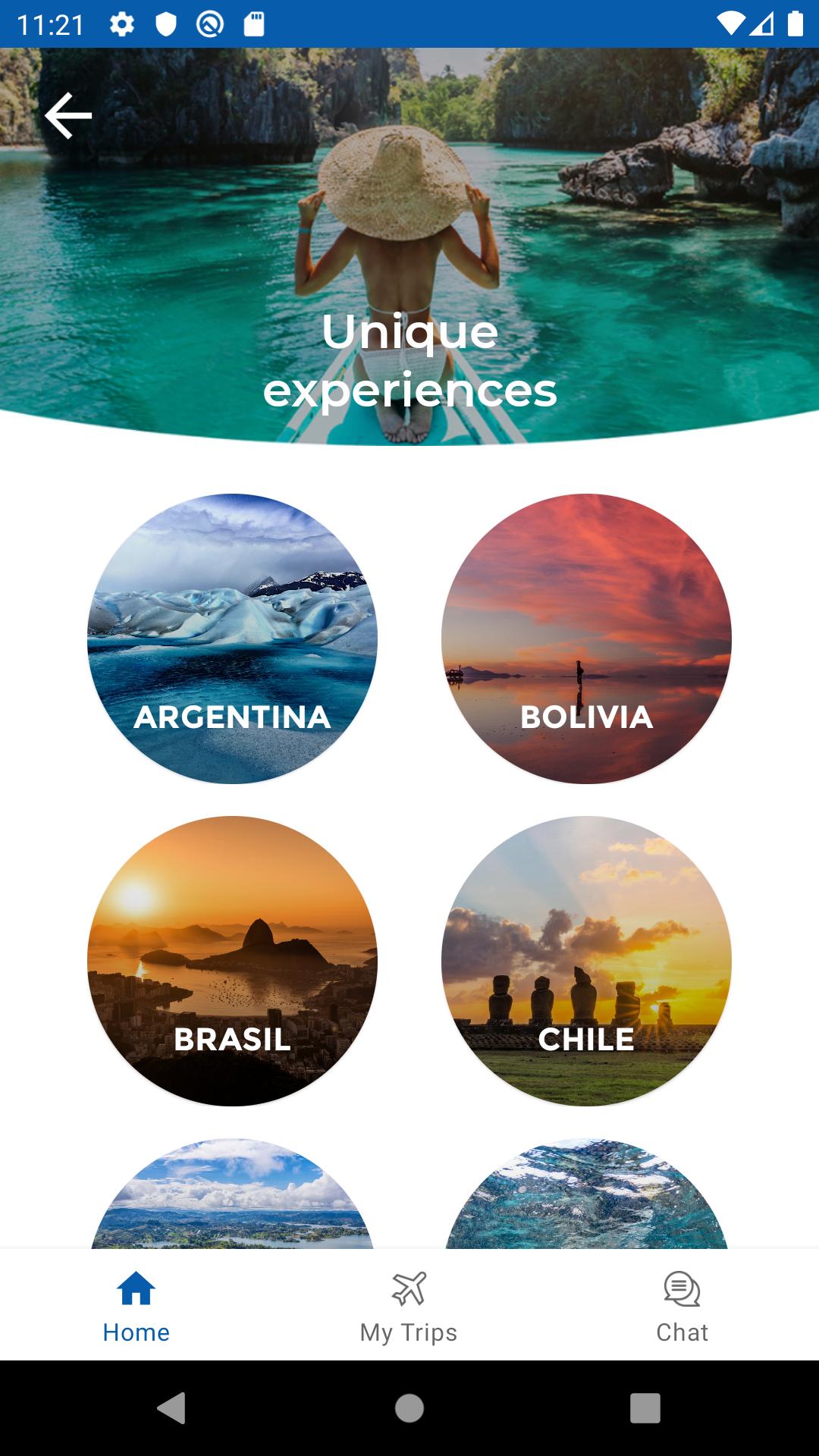Screen dimensions: 819x1456
Task: Open the Brasil destination tile
Action: [232, 961]
